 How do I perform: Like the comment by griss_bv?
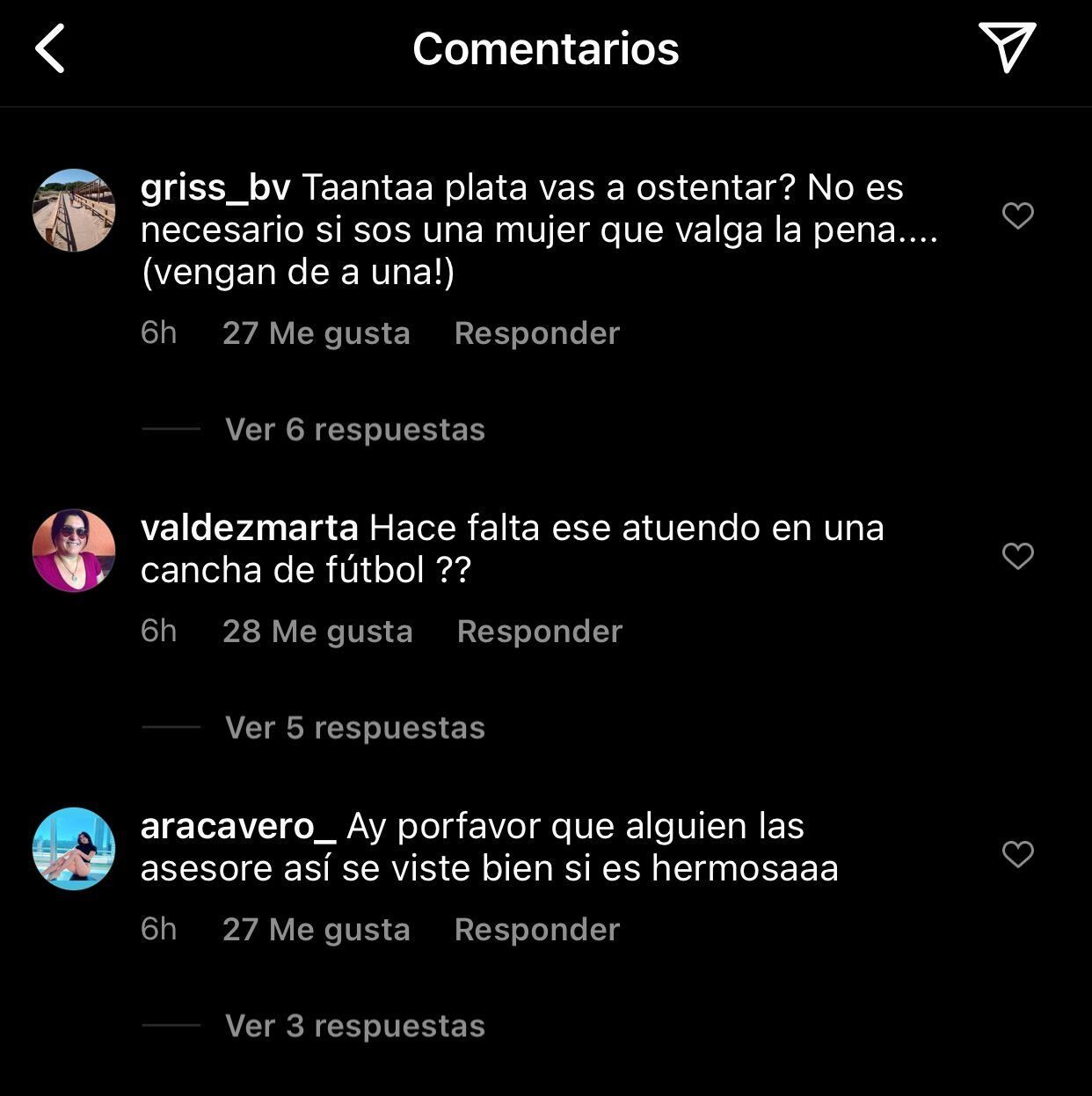pos(1017,216)
